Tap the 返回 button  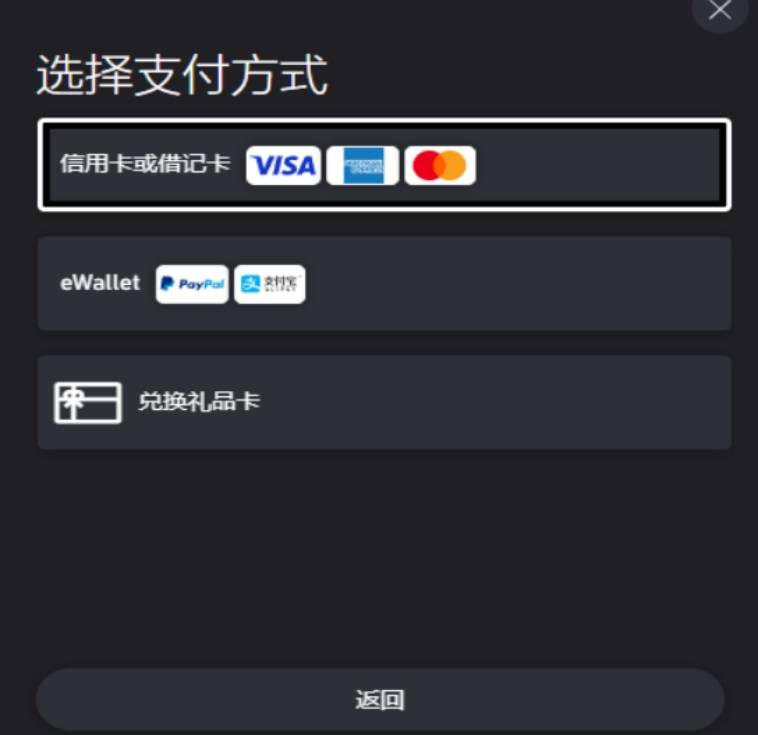pos(380,699)
